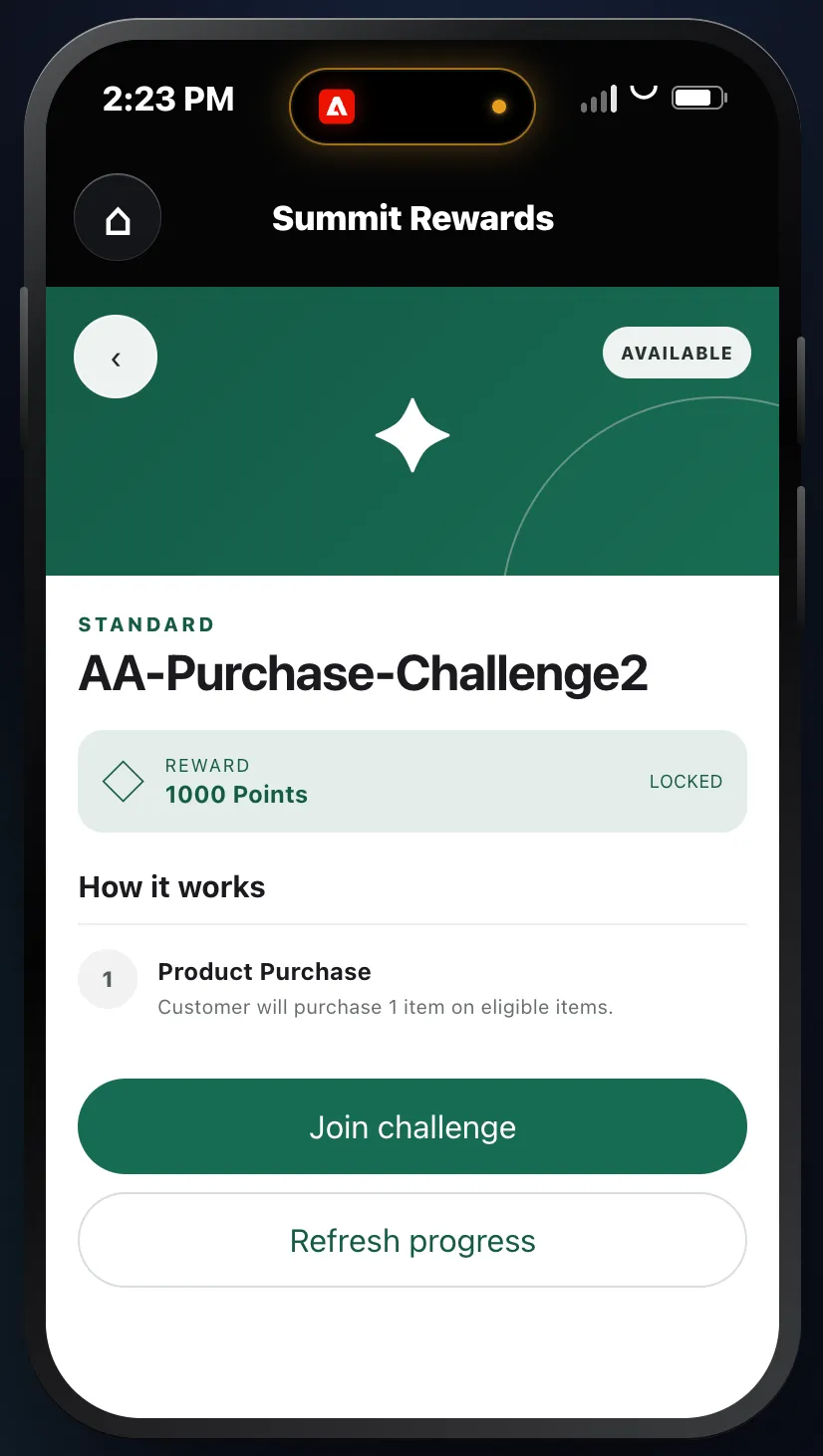
Task: Join the AA-Purchase-Challenge2 challenge
Action: (412, 1126)
